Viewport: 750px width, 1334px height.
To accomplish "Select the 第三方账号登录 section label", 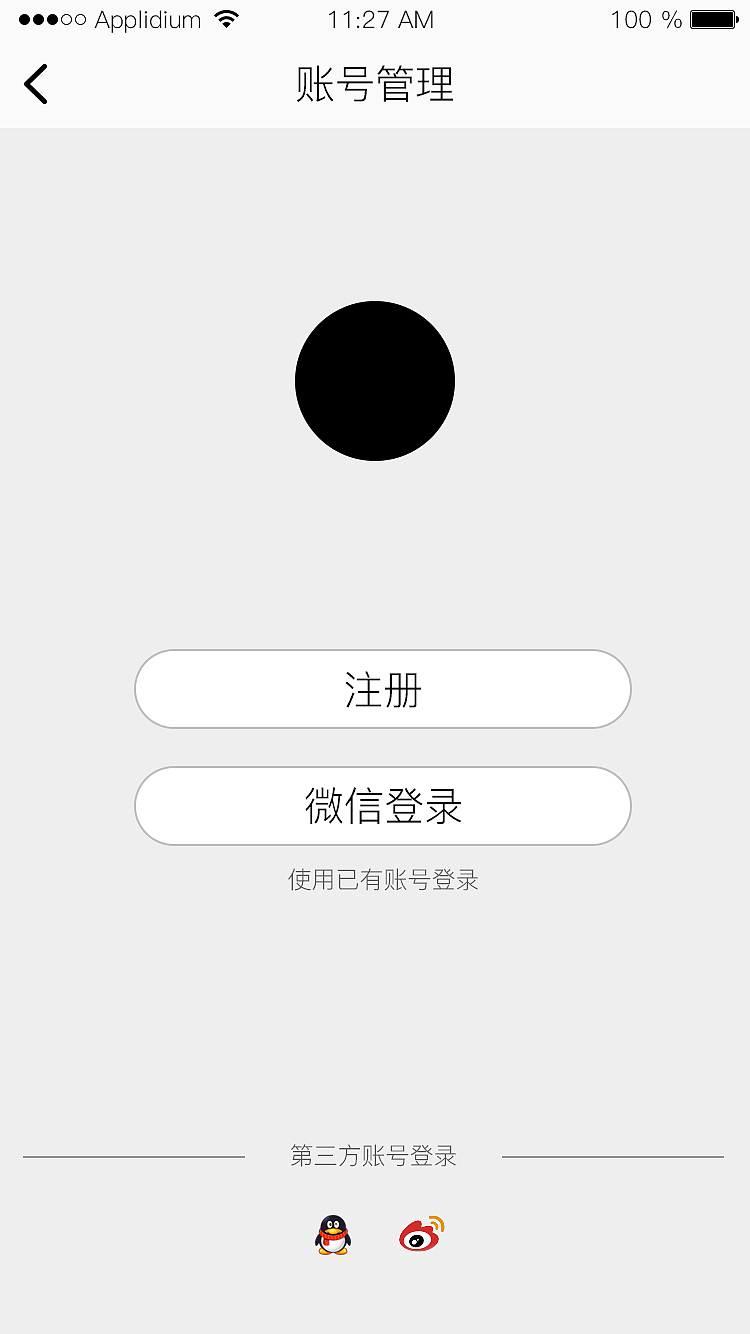I will [375, 1155].
